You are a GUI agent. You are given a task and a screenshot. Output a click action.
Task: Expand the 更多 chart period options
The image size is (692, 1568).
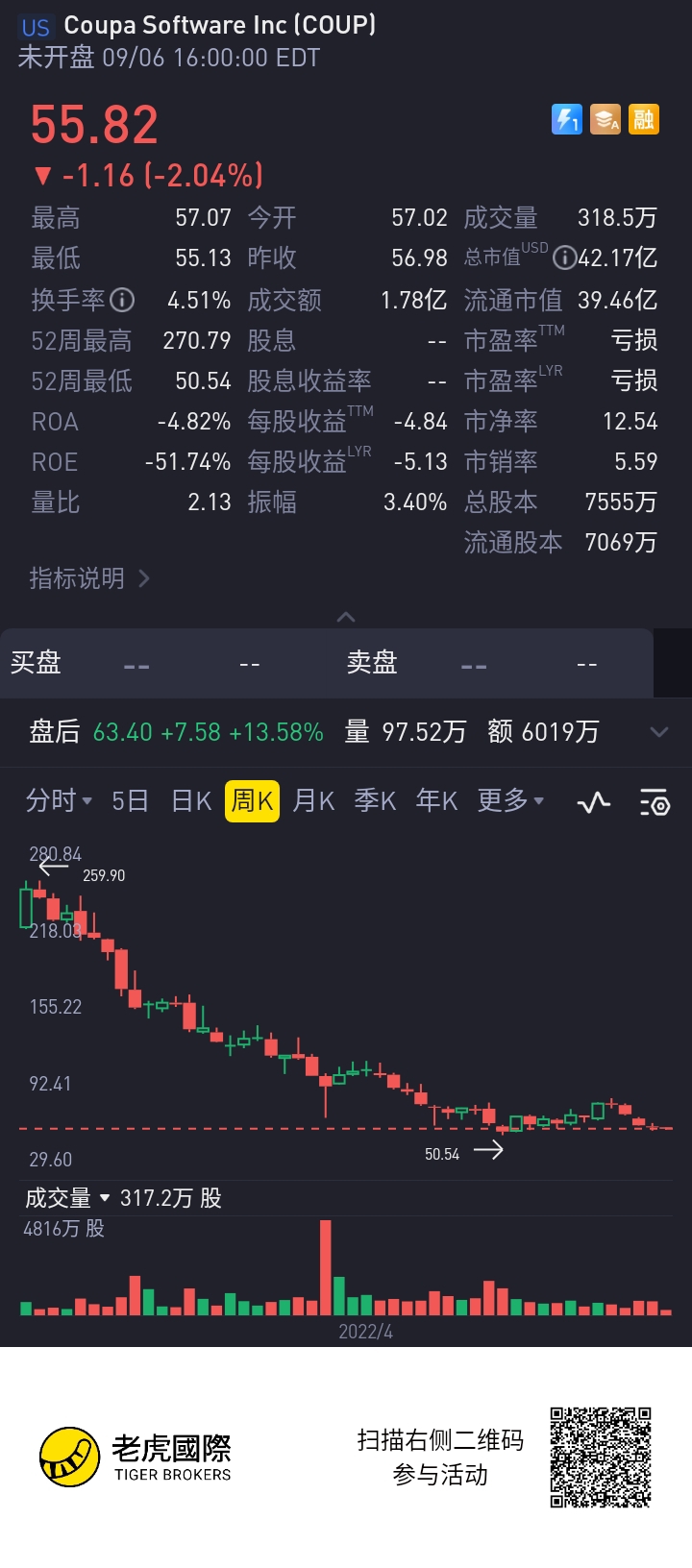pyautogui.click(x=510, y=800)
